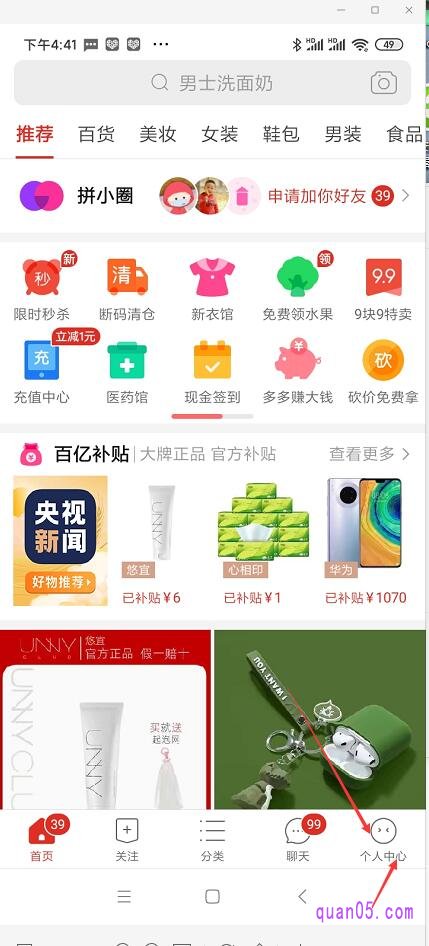Switch to 分类 bottom tab

point(212,840)
